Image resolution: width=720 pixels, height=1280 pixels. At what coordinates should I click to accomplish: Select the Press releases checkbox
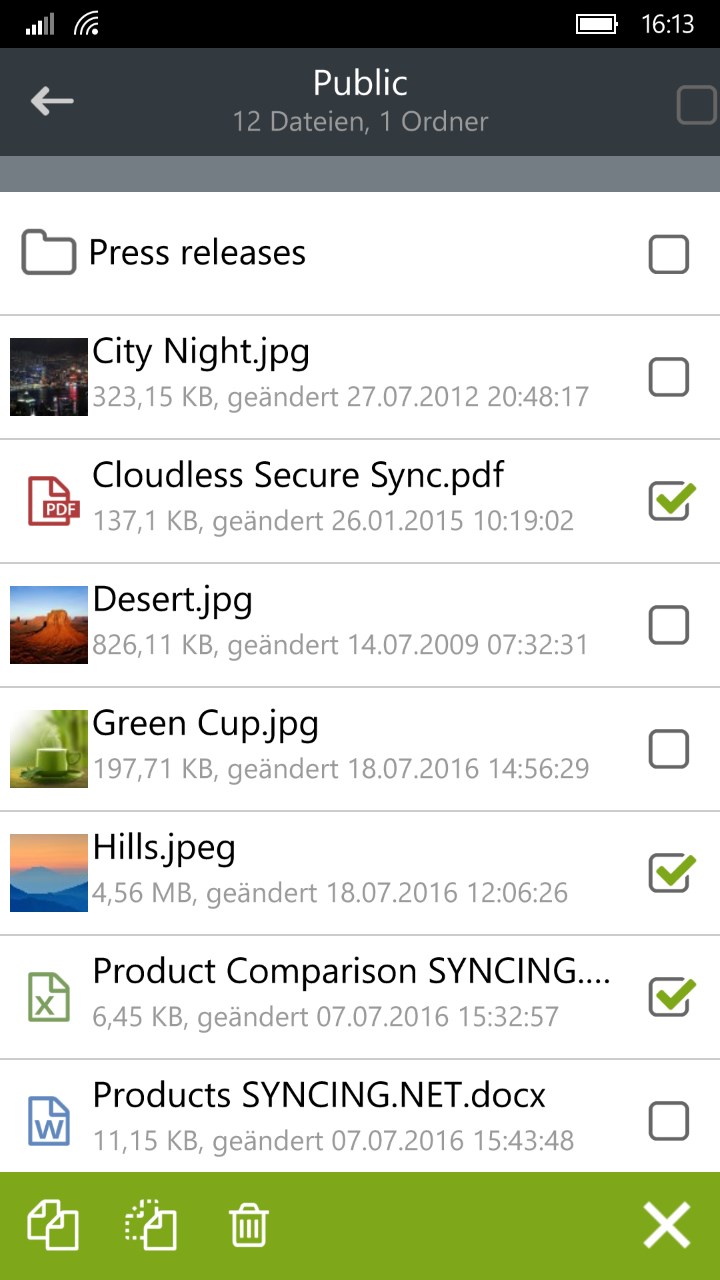pos(669,254)
